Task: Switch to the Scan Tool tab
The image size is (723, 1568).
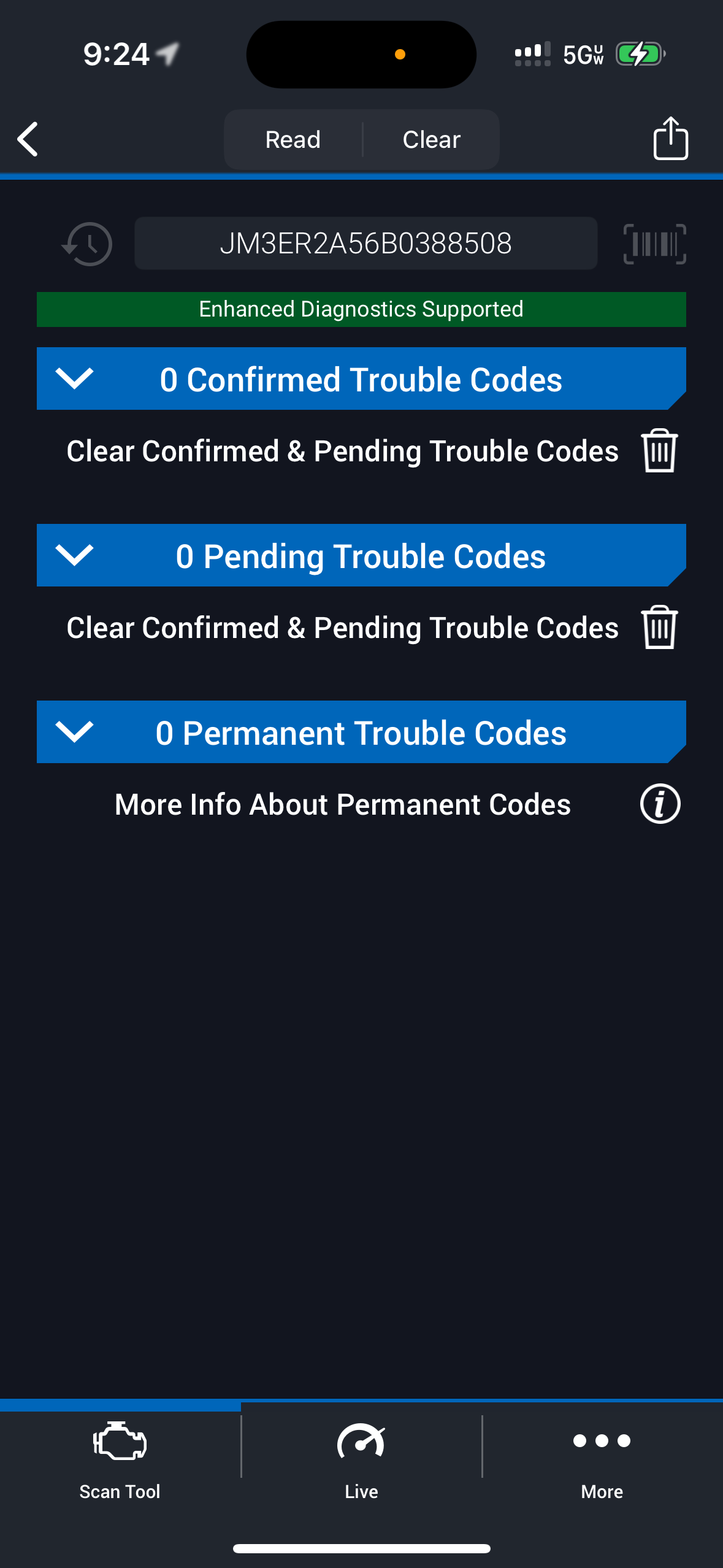Action: coord(120,1460)
